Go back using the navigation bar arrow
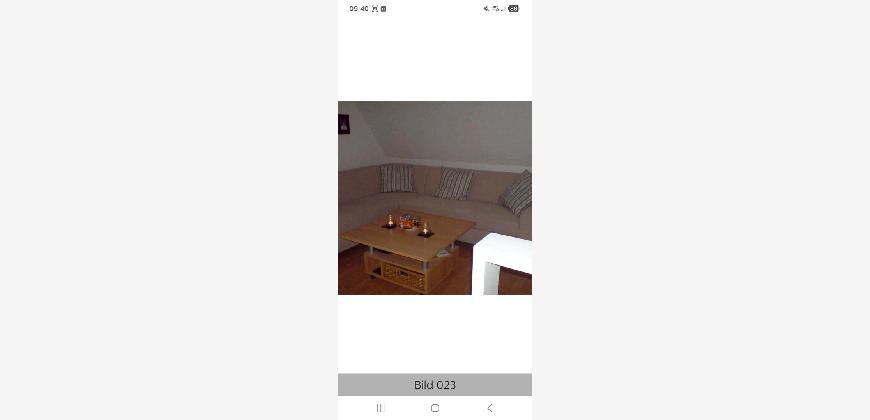The height and width of the screenshot is (420, 870). click(489, 408)
